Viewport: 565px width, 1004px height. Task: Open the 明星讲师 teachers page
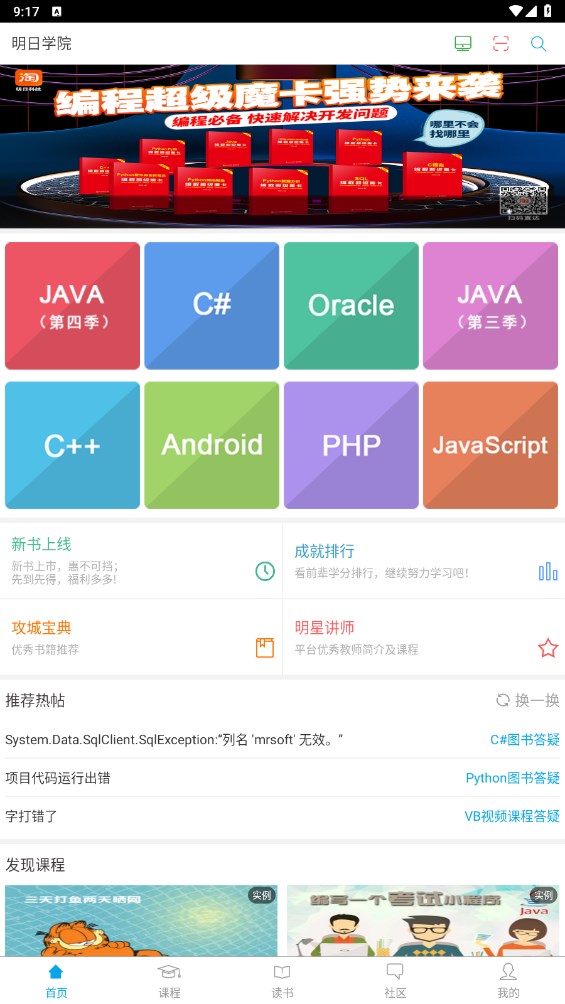point(423,637)
